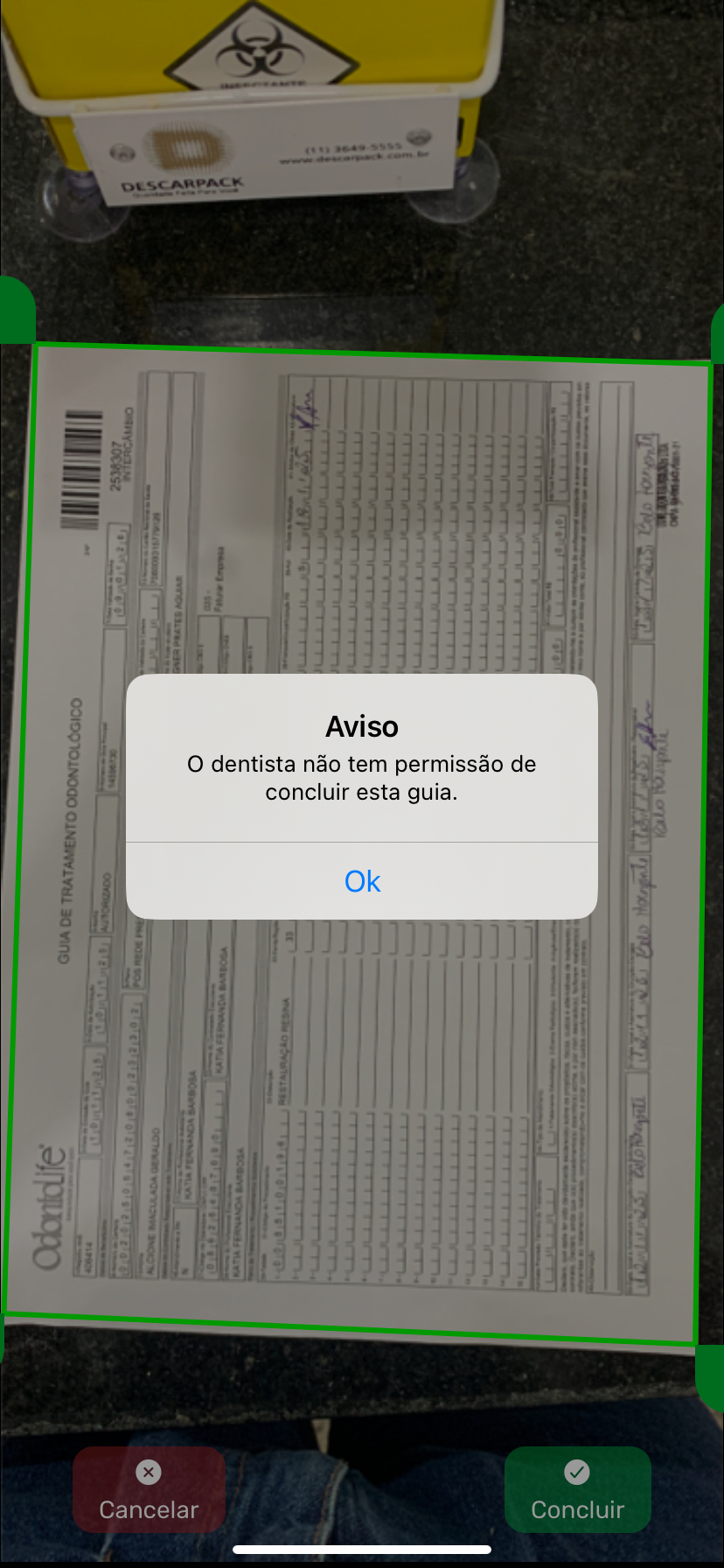Tap the red Cancelar button
This screenshot has width=724, height=1568.
[x=149, y=1489]
